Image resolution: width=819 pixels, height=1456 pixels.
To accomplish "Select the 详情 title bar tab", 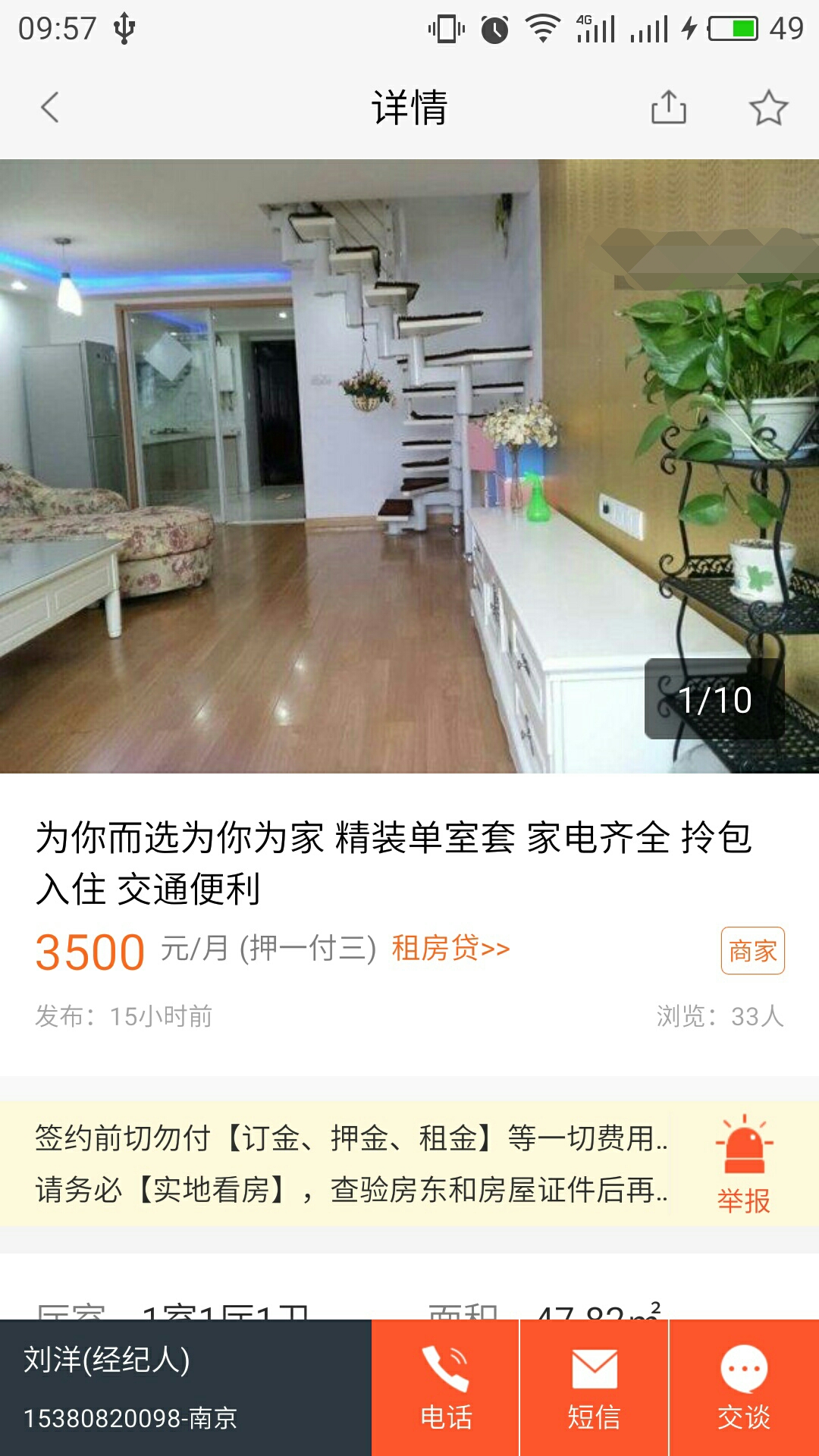I will [x=409, y=108].
